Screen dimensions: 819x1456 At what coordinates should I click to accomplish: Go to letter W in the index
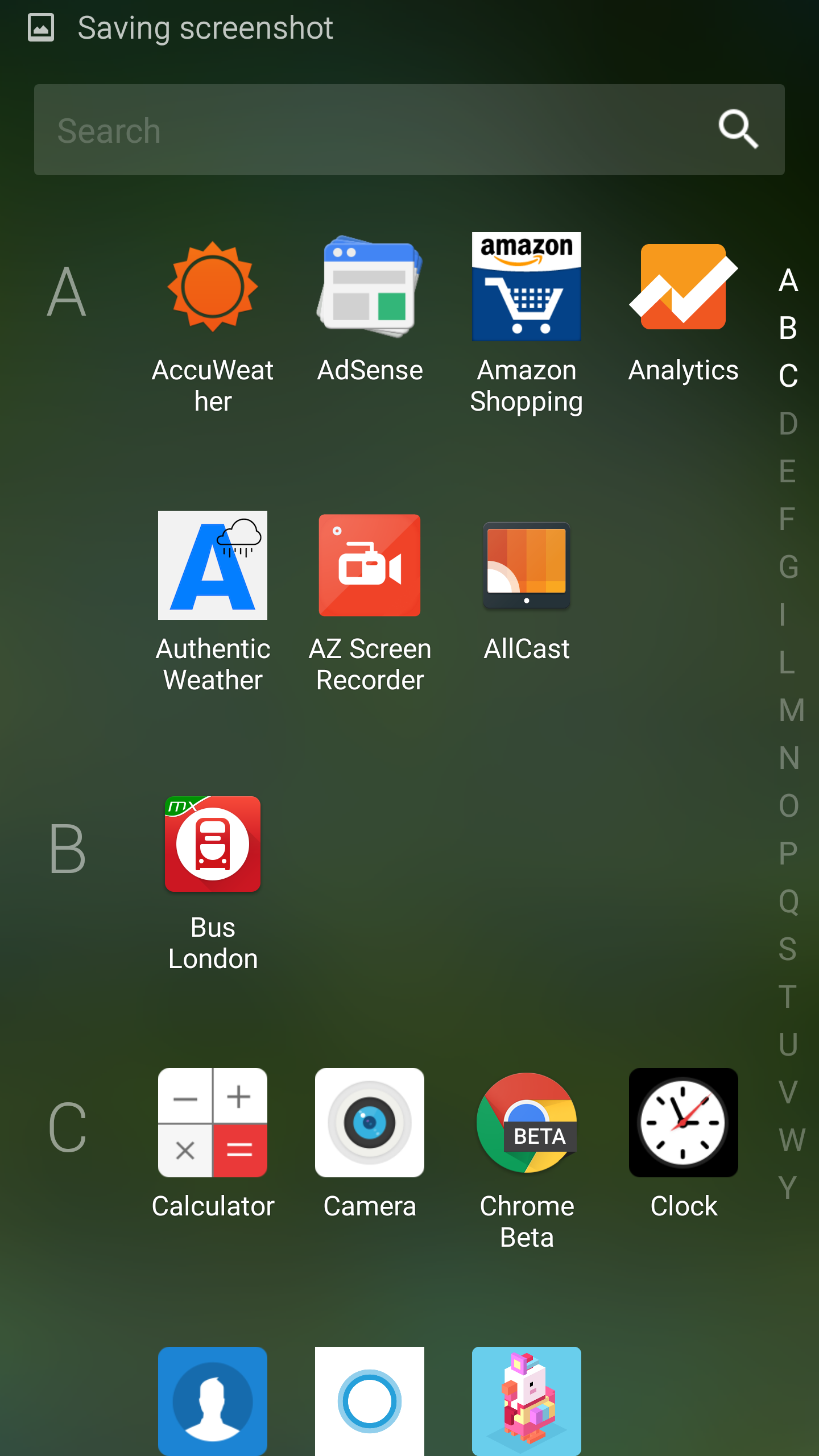[x=791, y=1140]
